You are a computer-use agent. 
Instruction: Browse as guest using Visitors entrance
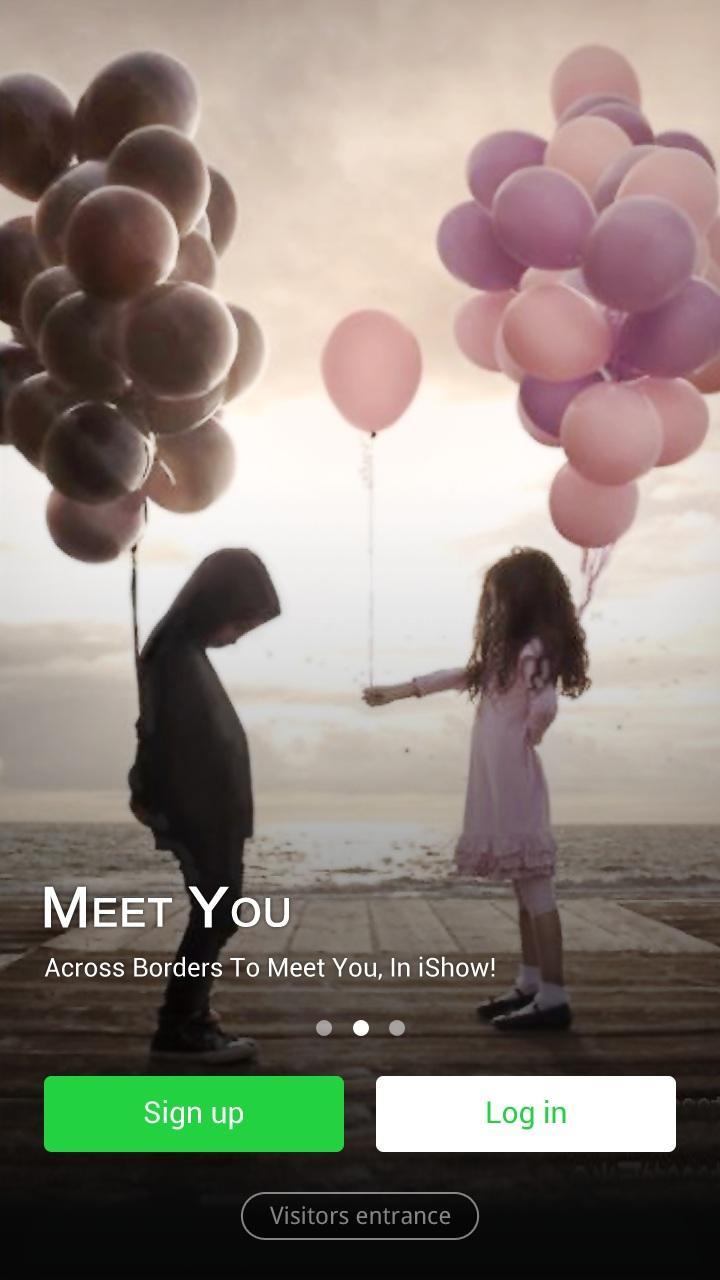click(359, 1216)
